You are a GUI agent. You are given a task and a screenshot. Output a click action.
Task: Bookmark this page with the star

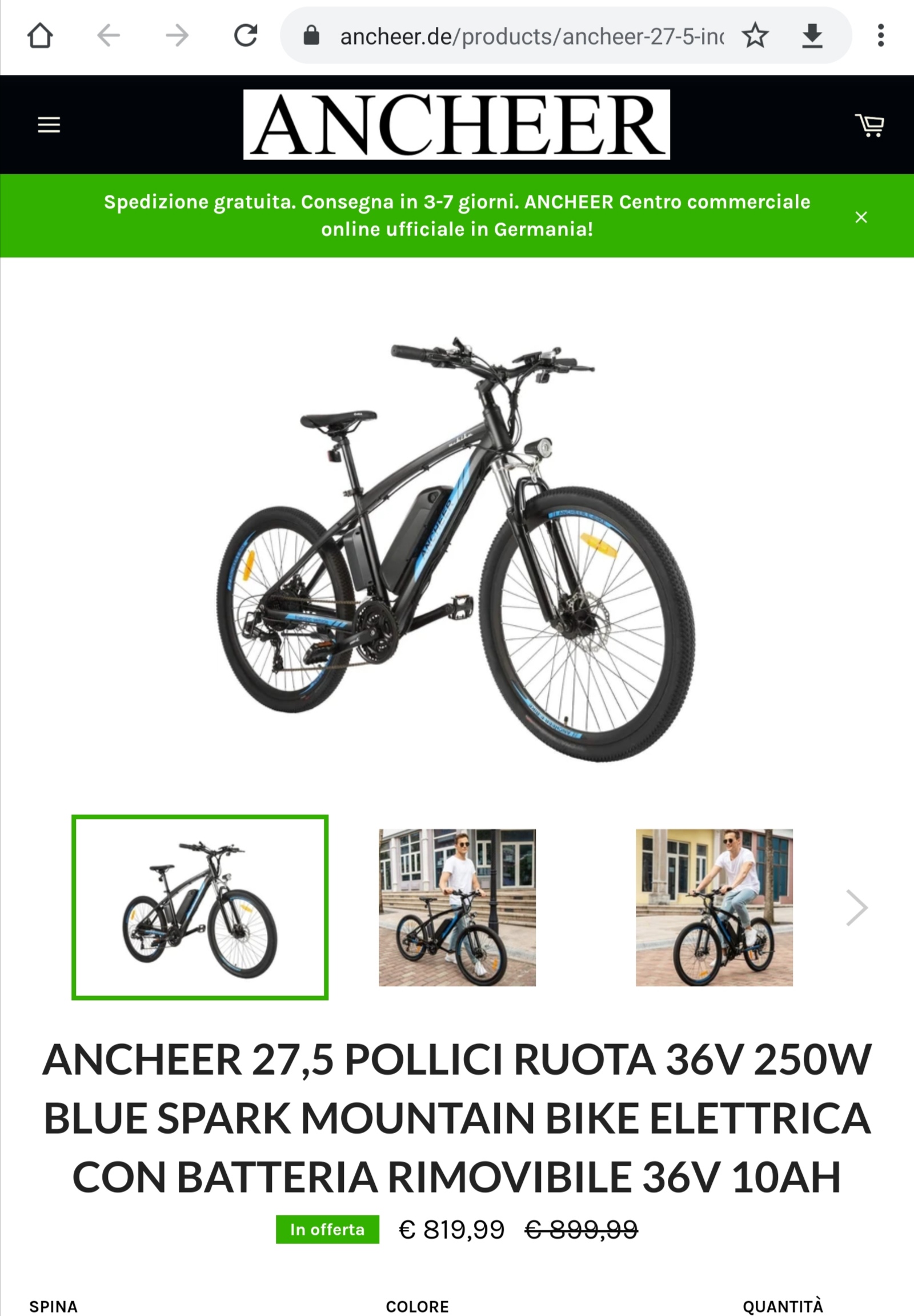pyautogui.click(x=755, y=36)
